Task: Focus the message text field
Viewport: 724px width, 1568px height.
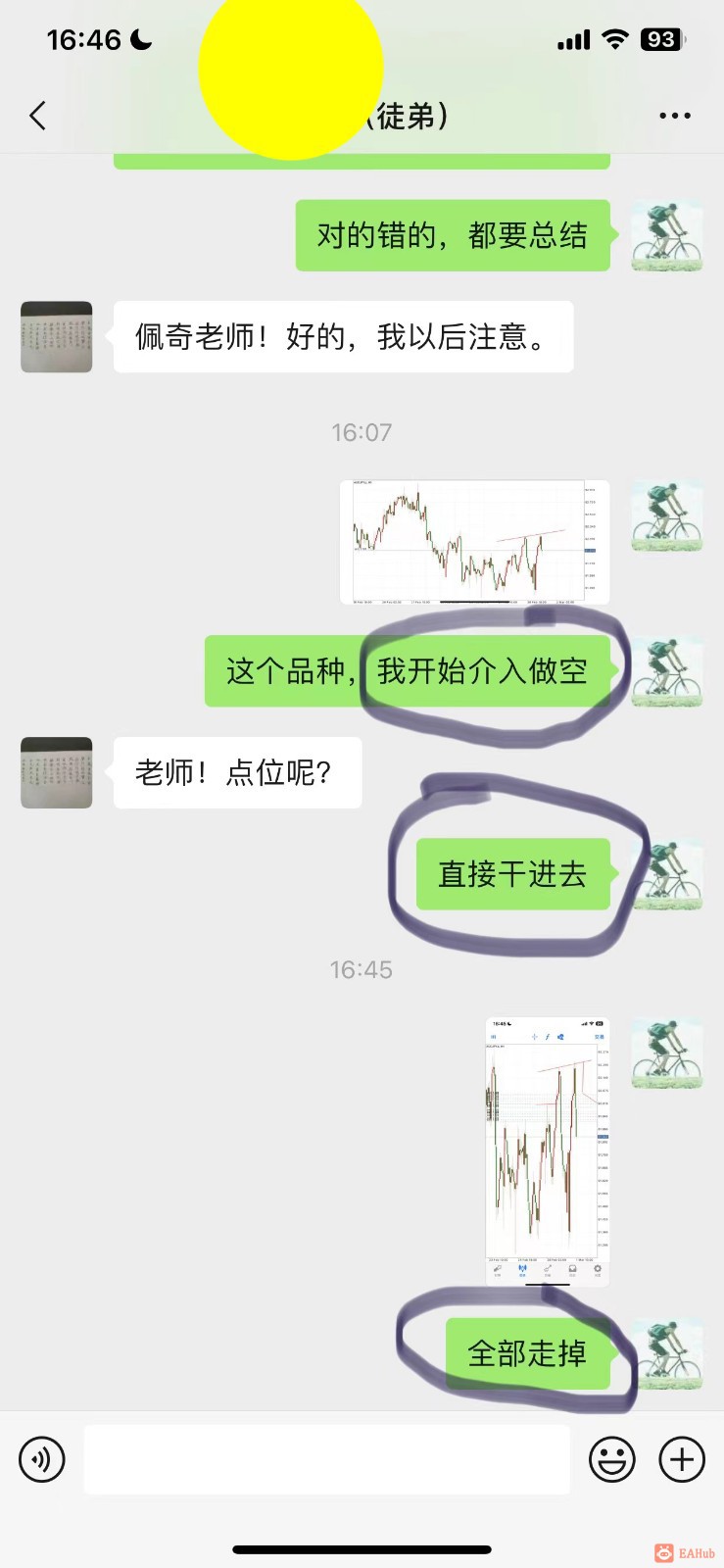Action: 326,1459
